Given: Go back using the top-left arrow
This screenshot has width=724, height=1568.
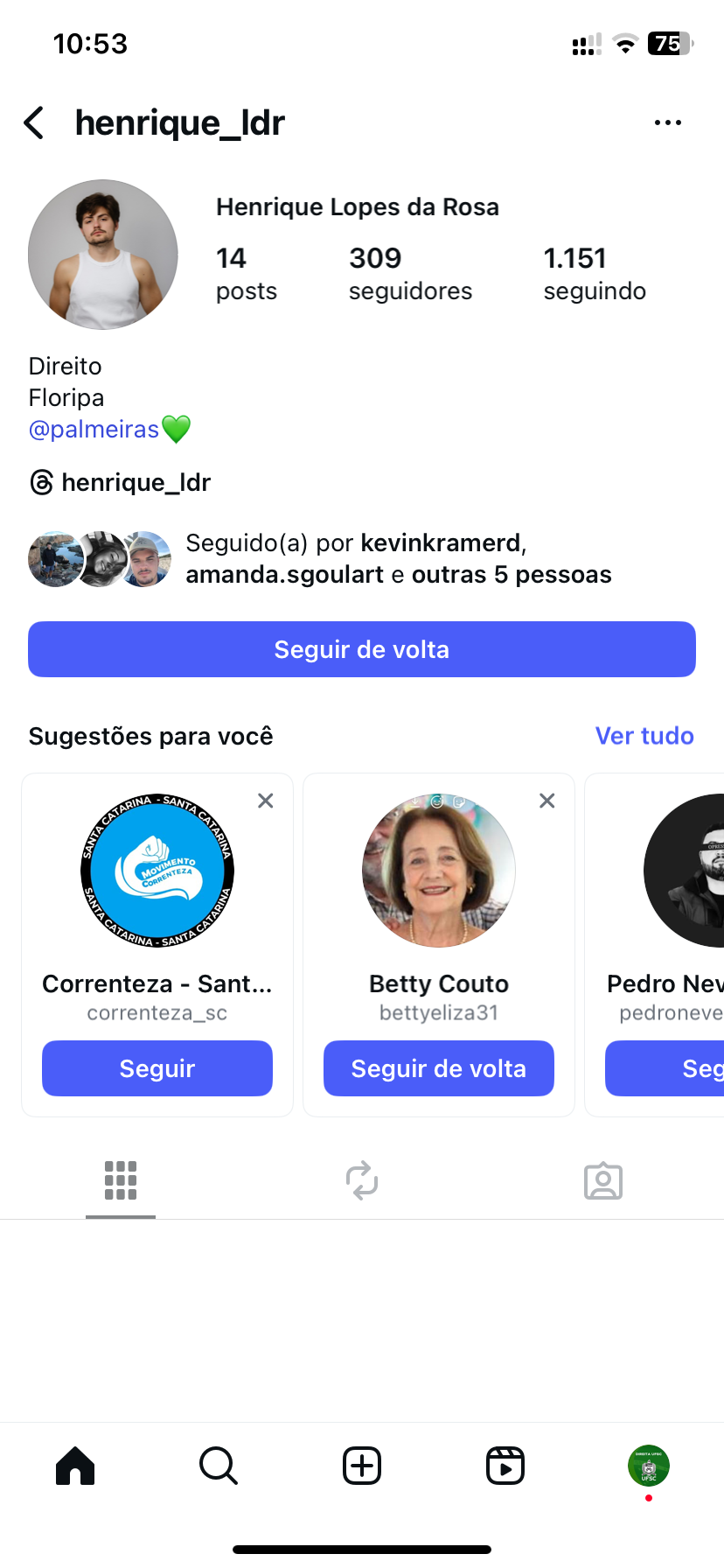Looking at the screenshot, I should coord(35,123).
